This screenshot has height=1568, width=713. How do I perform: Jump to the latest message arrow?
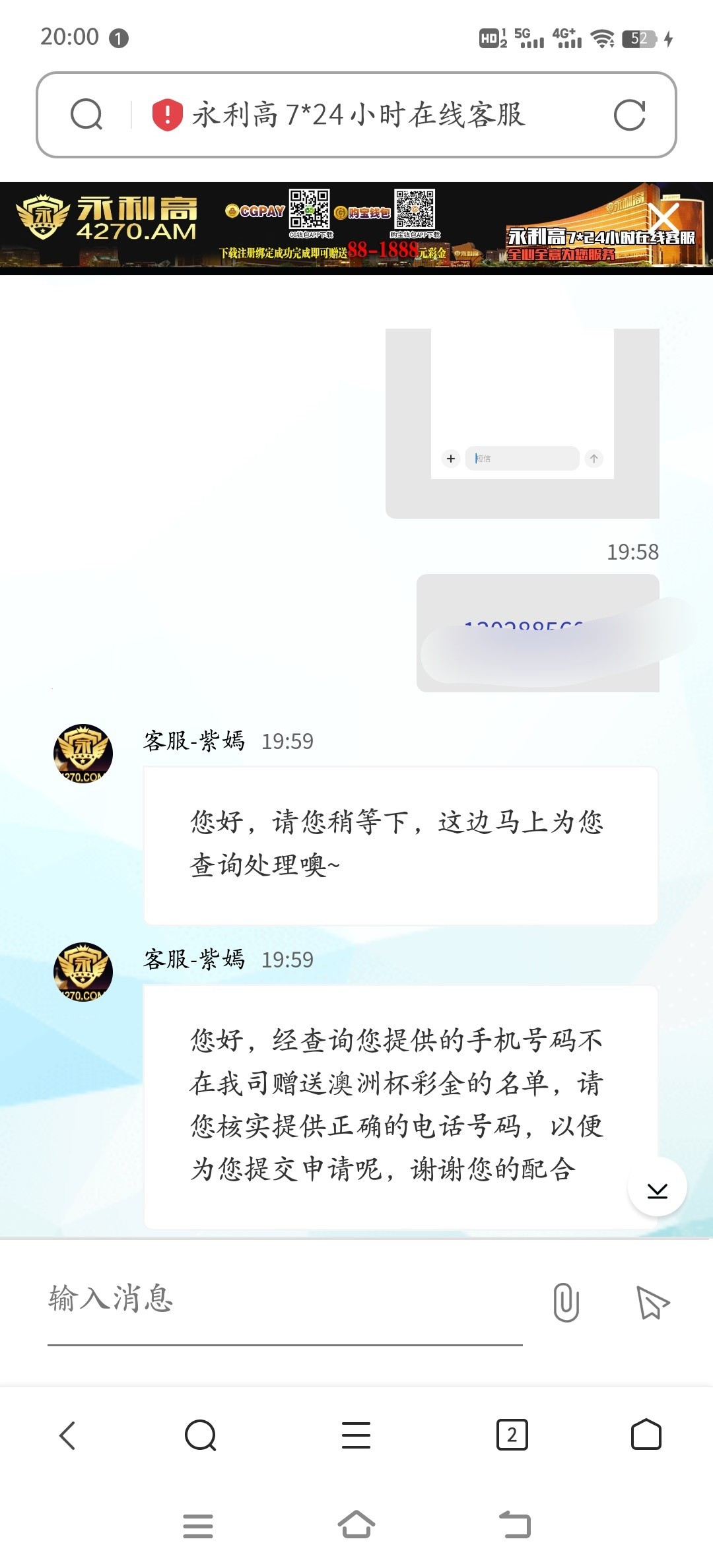pos(657,1187)
